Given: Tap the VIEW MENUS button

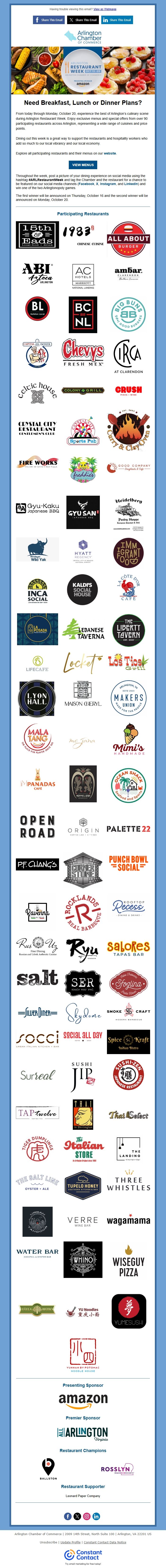Looking at the screenshot, I should tap(83, 164).
